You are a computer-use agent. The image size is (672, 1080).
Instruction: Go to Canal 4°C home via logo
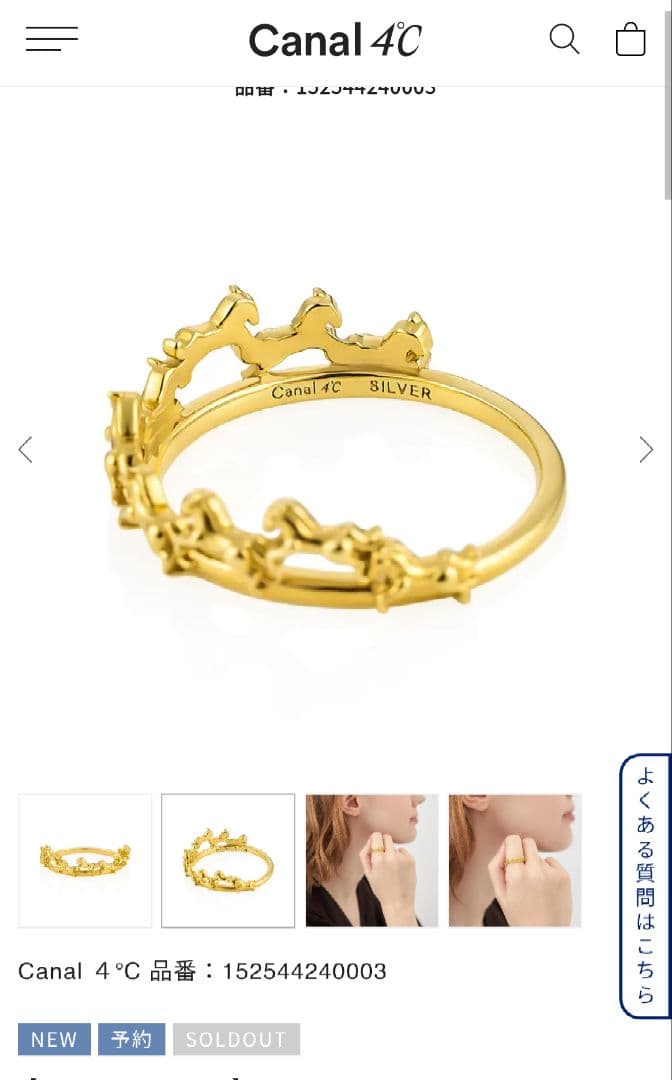[x=335, y=40]
